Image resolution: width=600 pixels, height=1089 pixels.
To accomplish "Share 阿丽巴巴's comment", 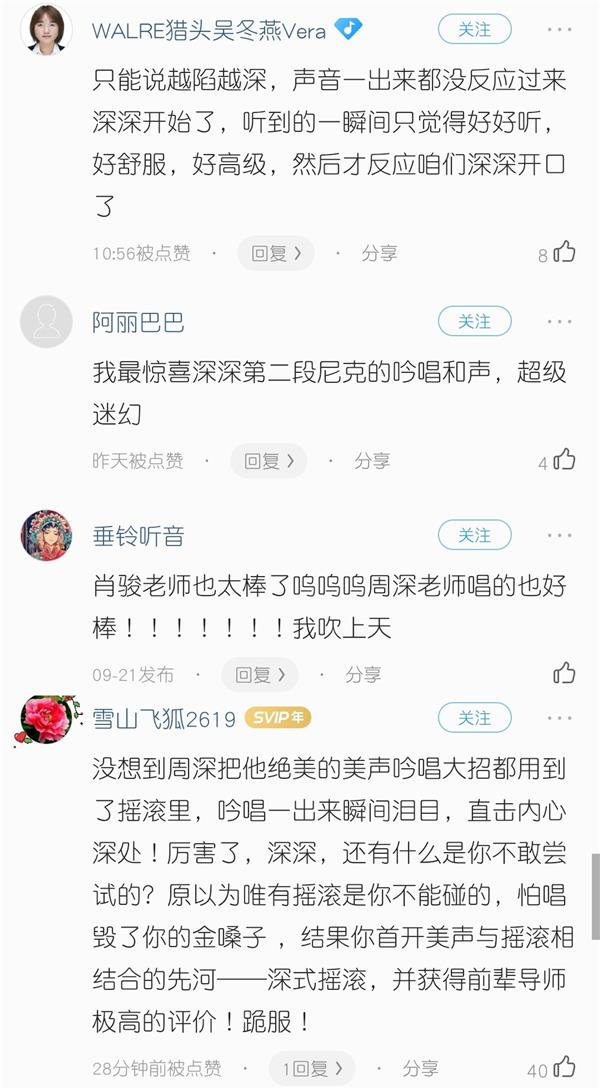I will click(x=371, y=461).
